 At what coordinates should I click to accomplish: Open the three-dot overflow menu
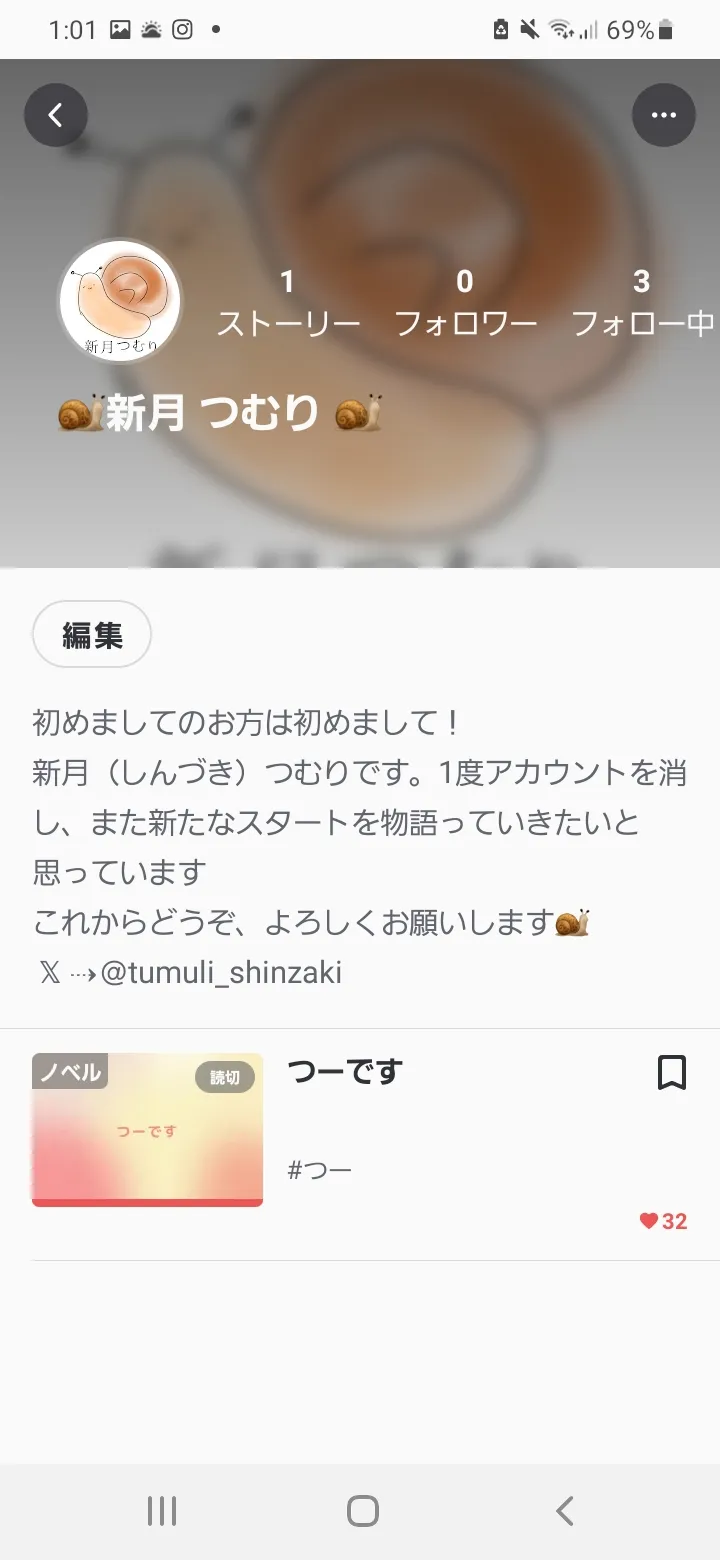coord(663,115)
